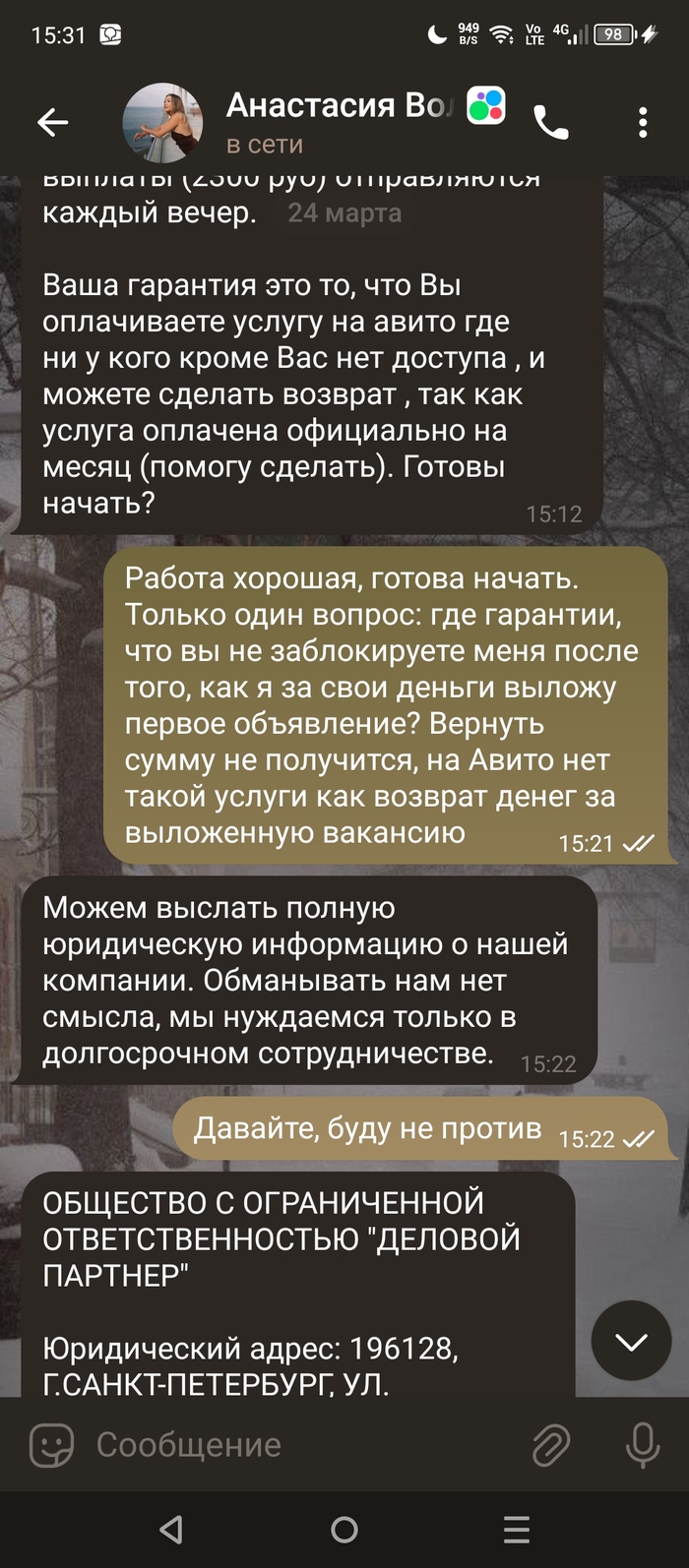Screen dimensions: 689x1568
Task: Open the sticker and emoji picker
Action: click(51, 1444)
